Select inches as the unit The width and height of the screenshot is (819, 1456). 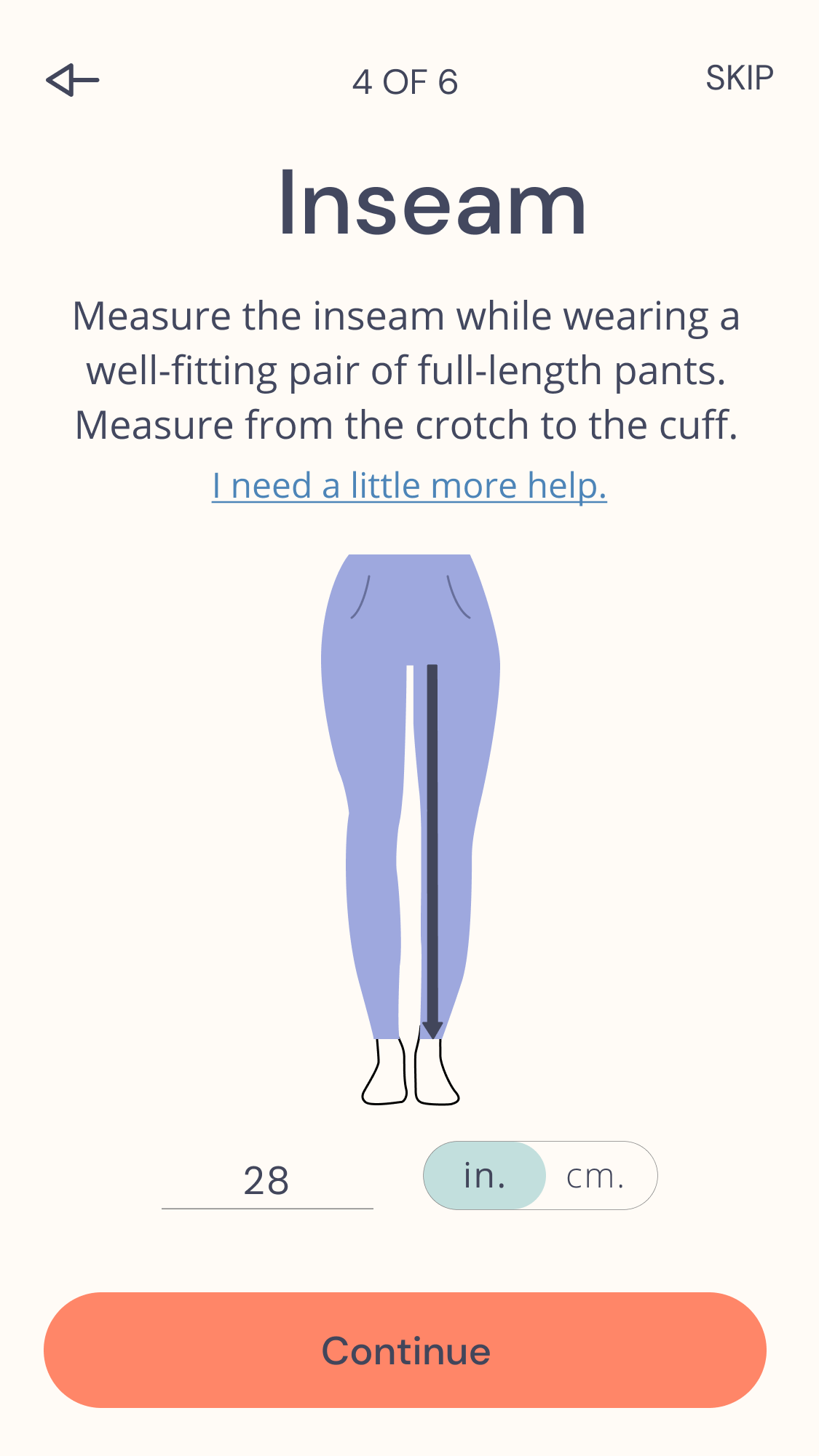click(x=484, y=1175)
